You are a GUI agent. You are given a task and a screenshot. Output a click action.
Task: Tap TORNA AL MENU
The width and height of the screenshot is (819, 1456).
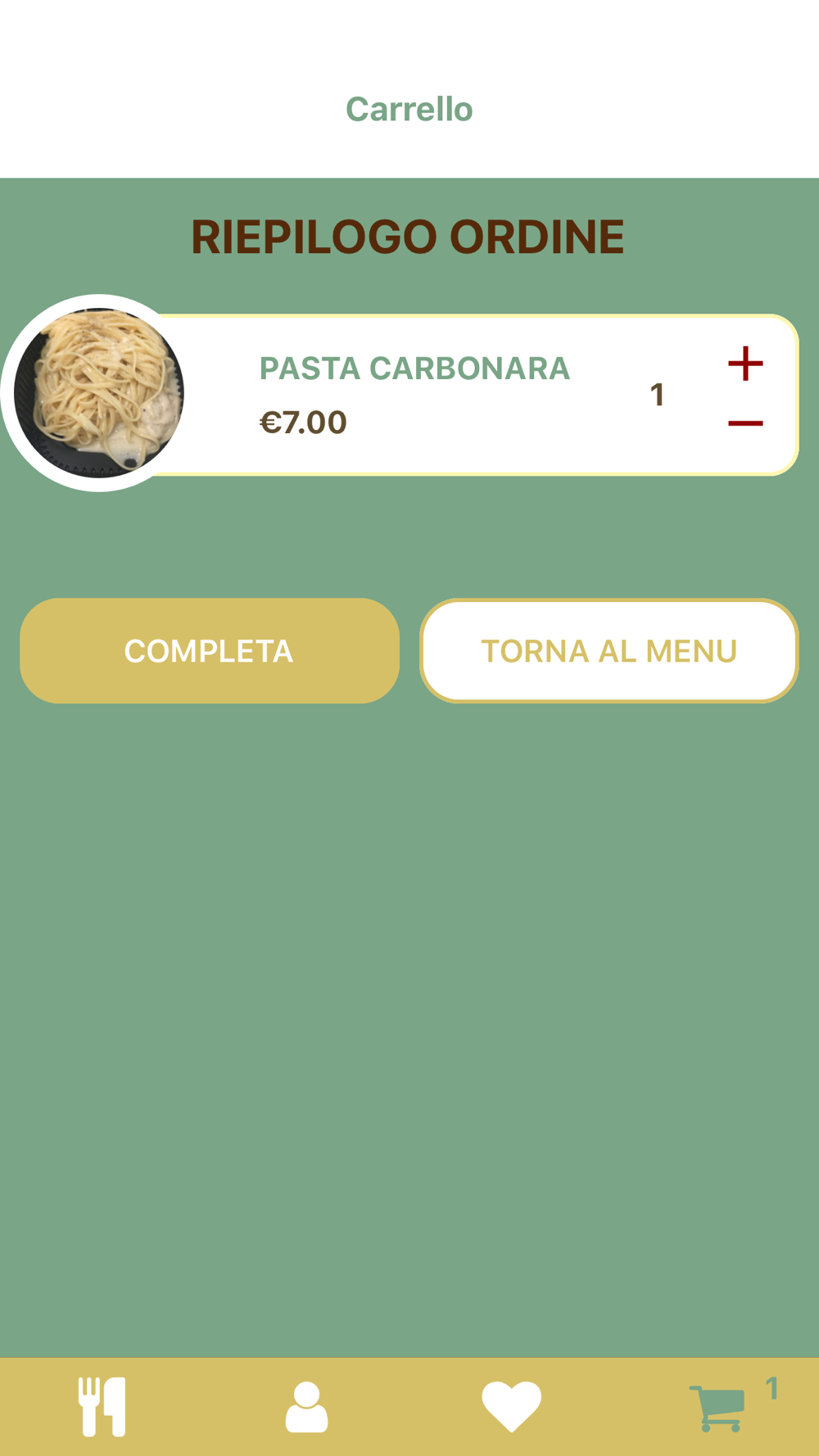click(x=609, y=651)
